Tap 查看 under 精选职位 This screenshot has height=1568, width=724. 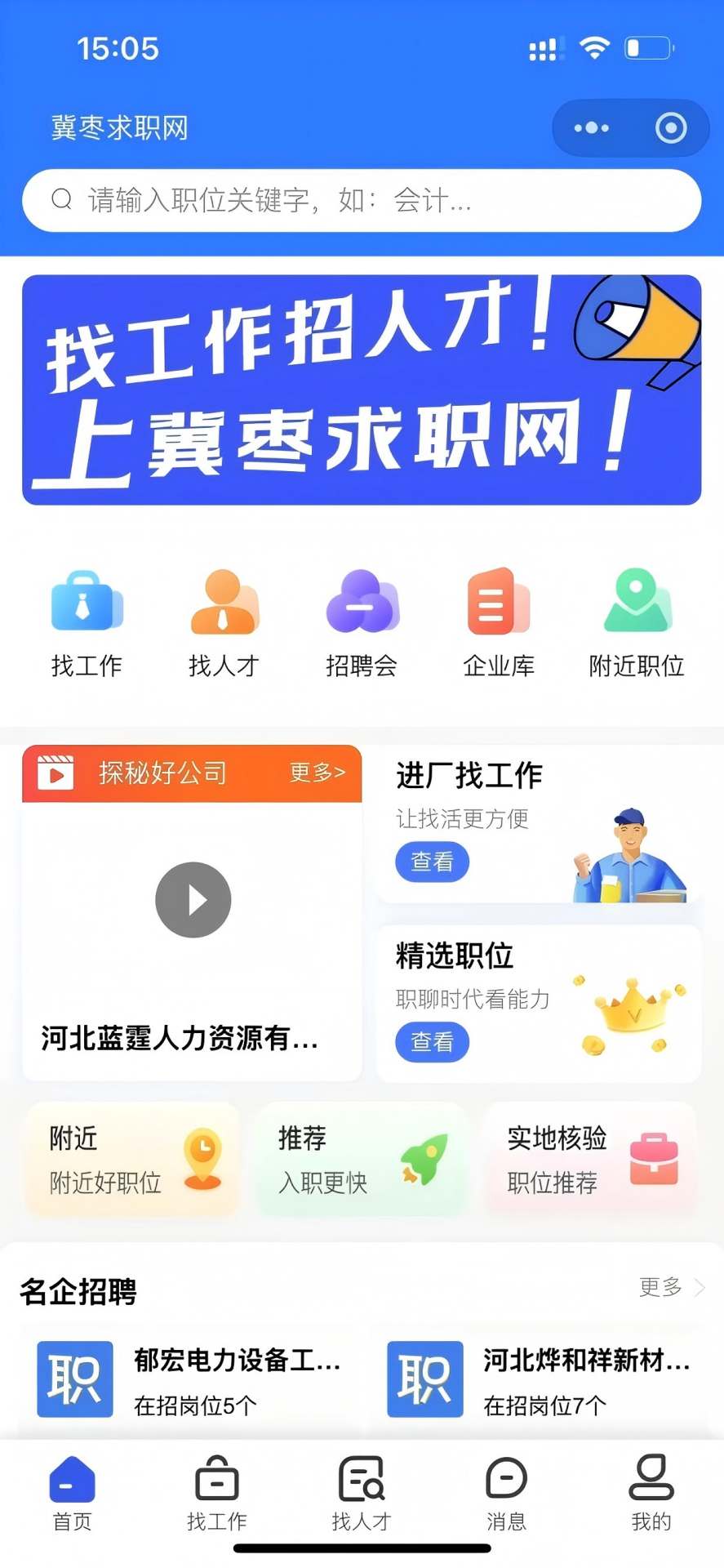432,1042
